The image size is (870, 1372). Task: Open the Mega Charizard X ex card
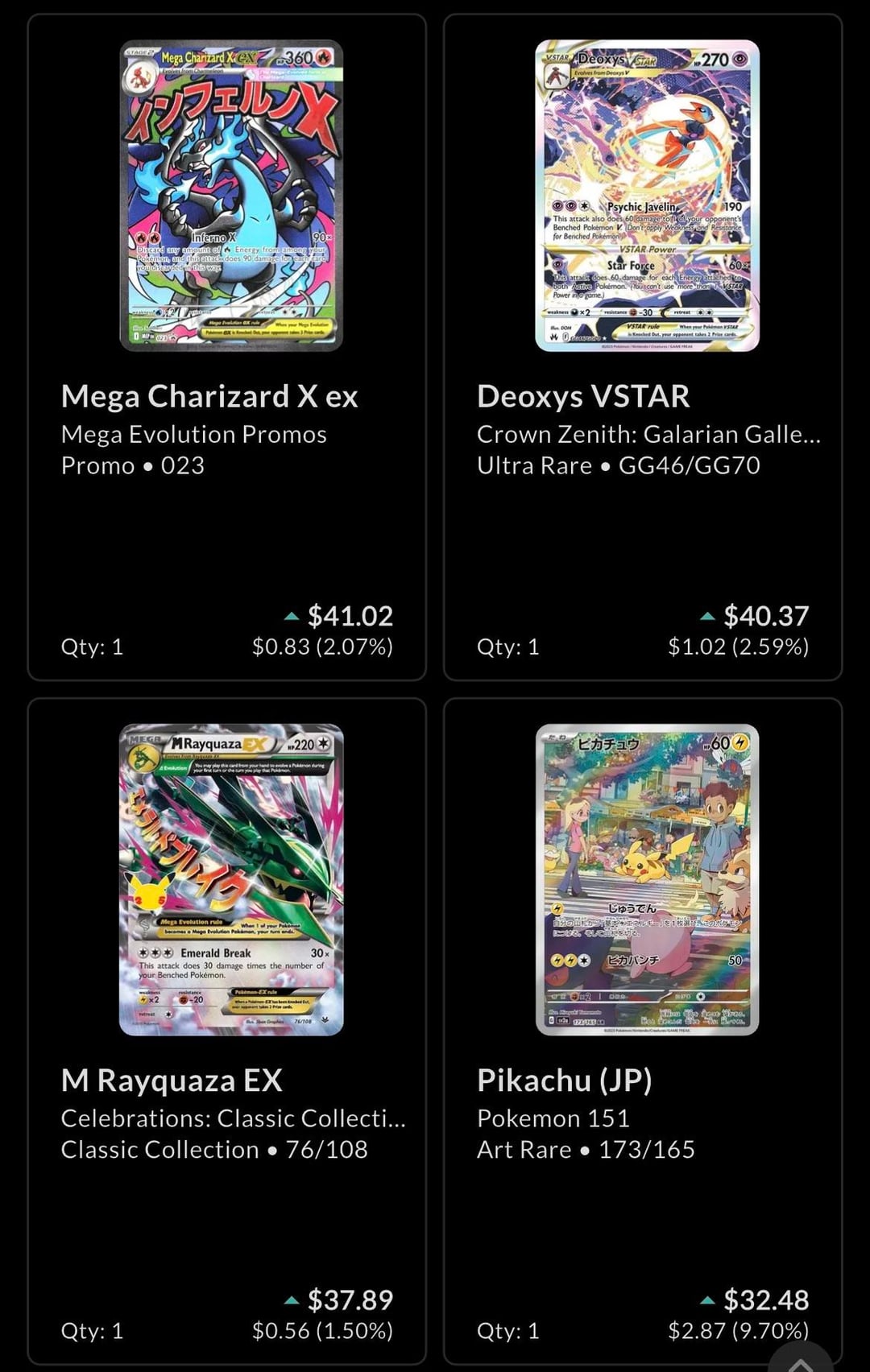(x=227, y=347)
